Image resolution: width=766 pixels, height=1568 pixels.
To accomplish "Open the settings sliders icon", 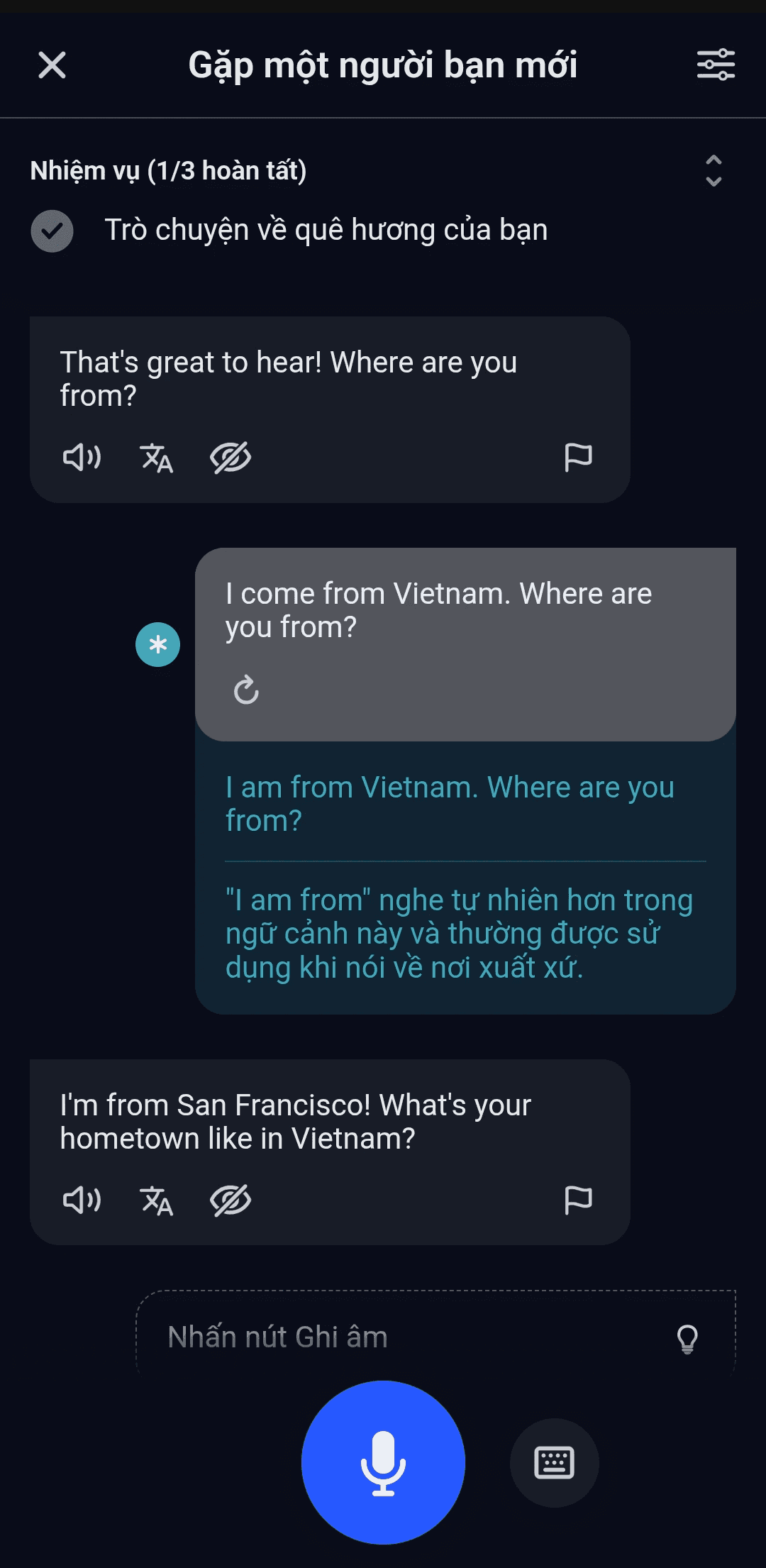I will [x=716, y=65].
